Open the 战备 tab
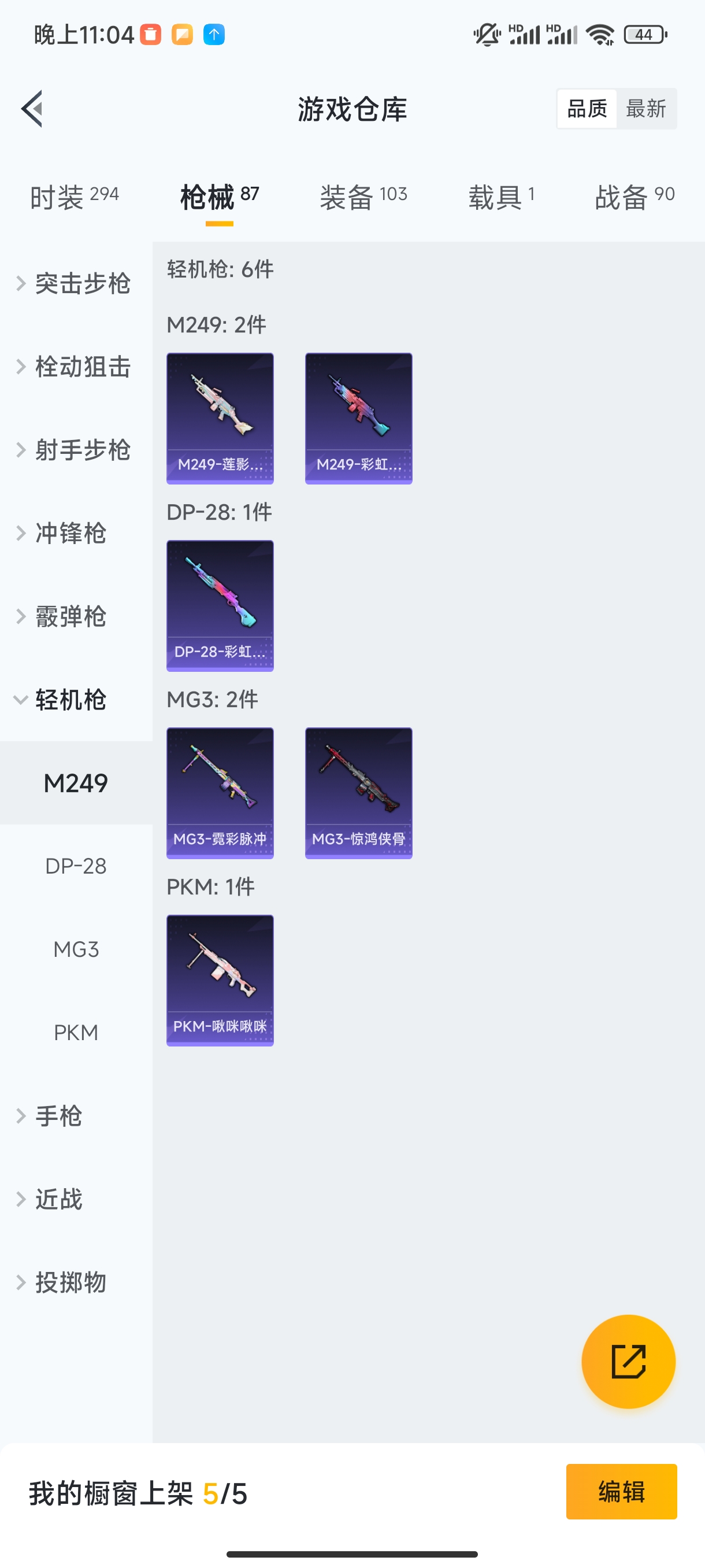This screenshot has width=705, height=1568. [634, 197]
